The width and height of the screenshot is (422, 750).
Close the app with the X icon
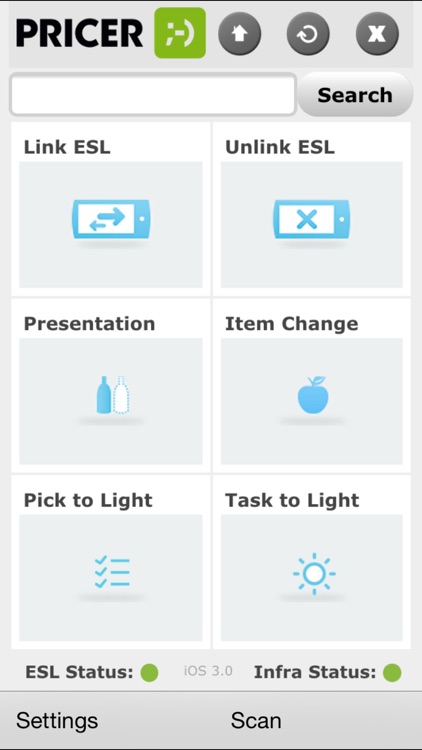click(378, 34)
